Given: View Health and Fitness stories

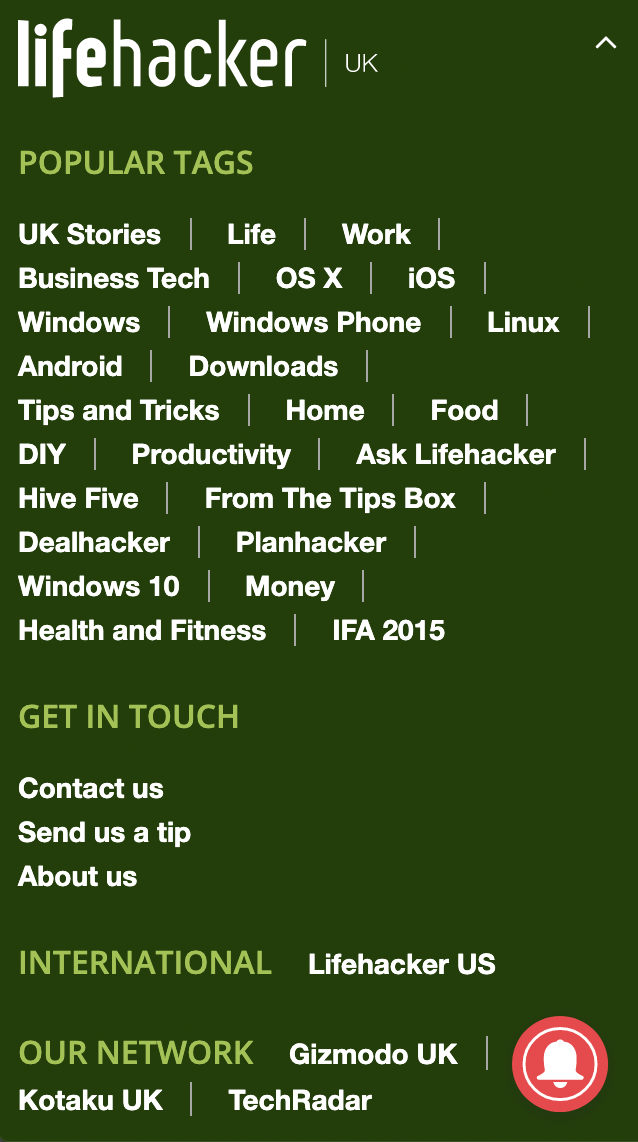Looking at the screenshot, I should (142, 630).
